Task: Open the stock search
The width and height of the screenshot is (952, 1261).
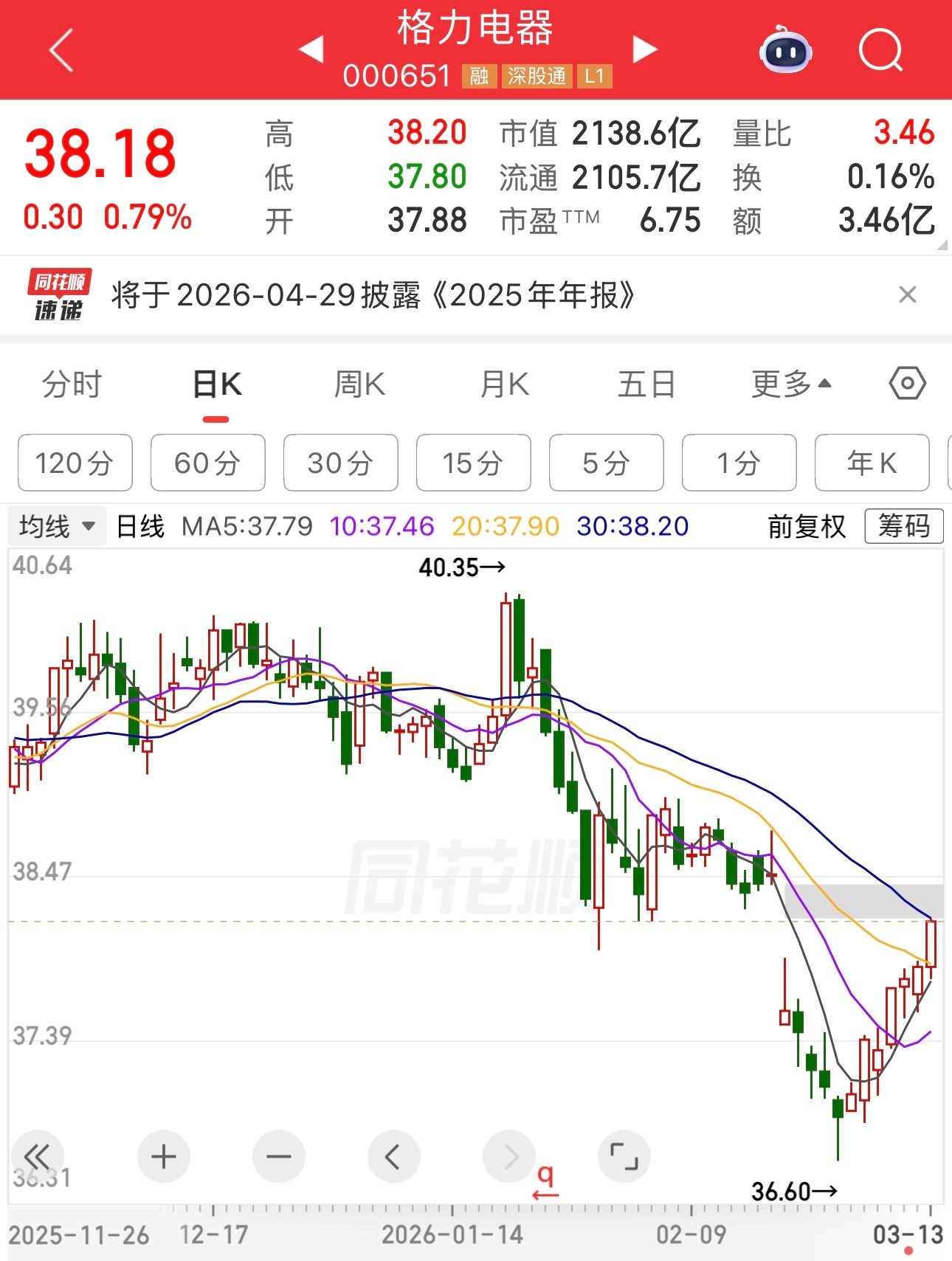Action: click(881, 50)
